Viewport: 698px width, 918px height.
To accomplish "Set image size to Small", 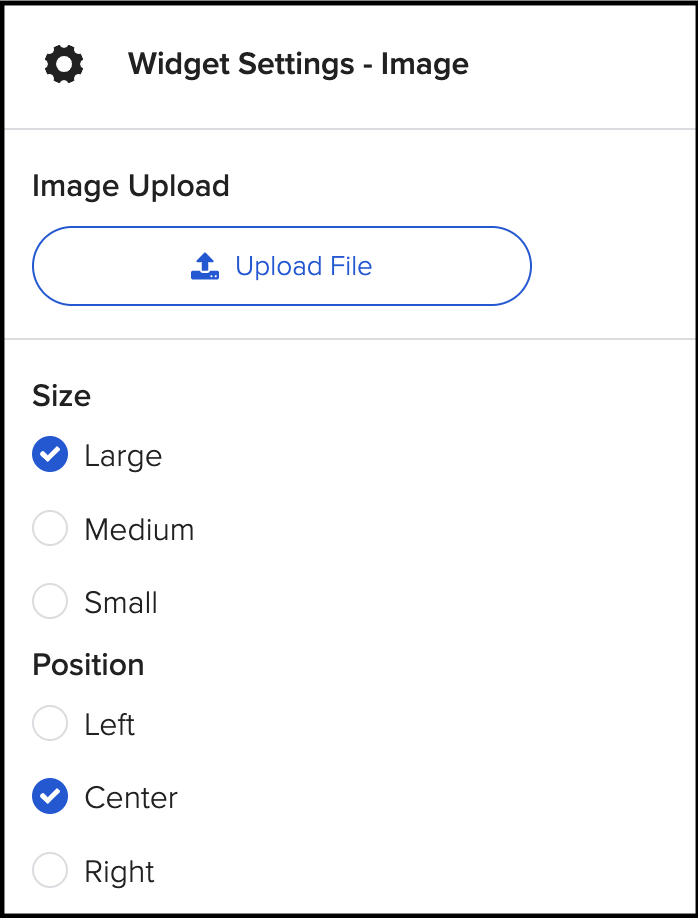I will point(50,602).
